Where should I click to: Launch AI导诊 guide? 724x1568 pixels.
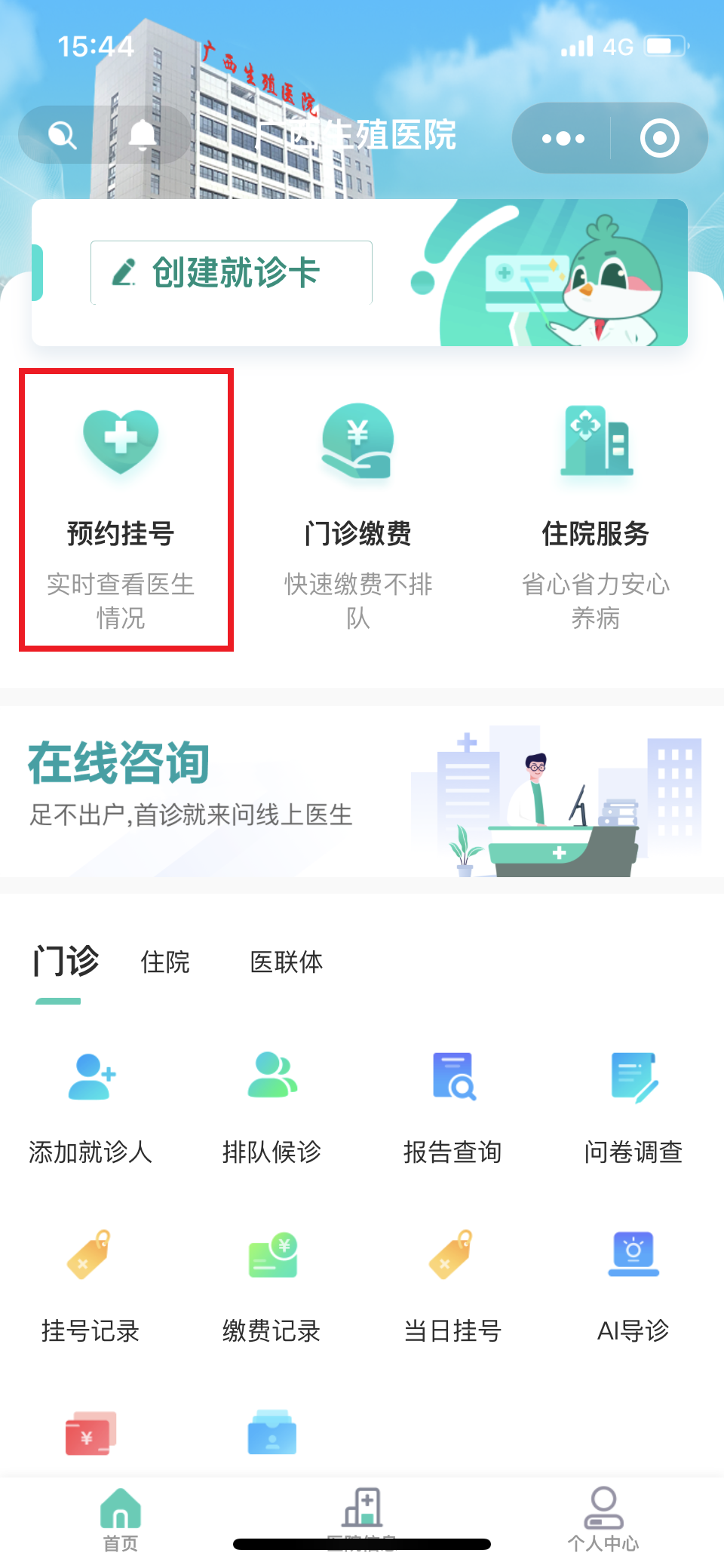633,1284
